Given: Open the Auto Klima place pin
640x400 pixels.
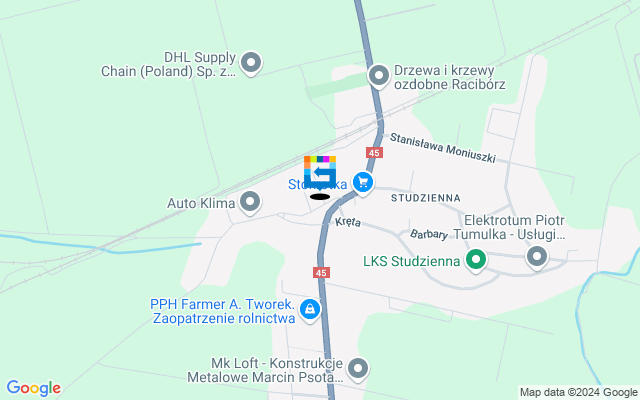Looking at the screenshot, I should tap(250, 204).
